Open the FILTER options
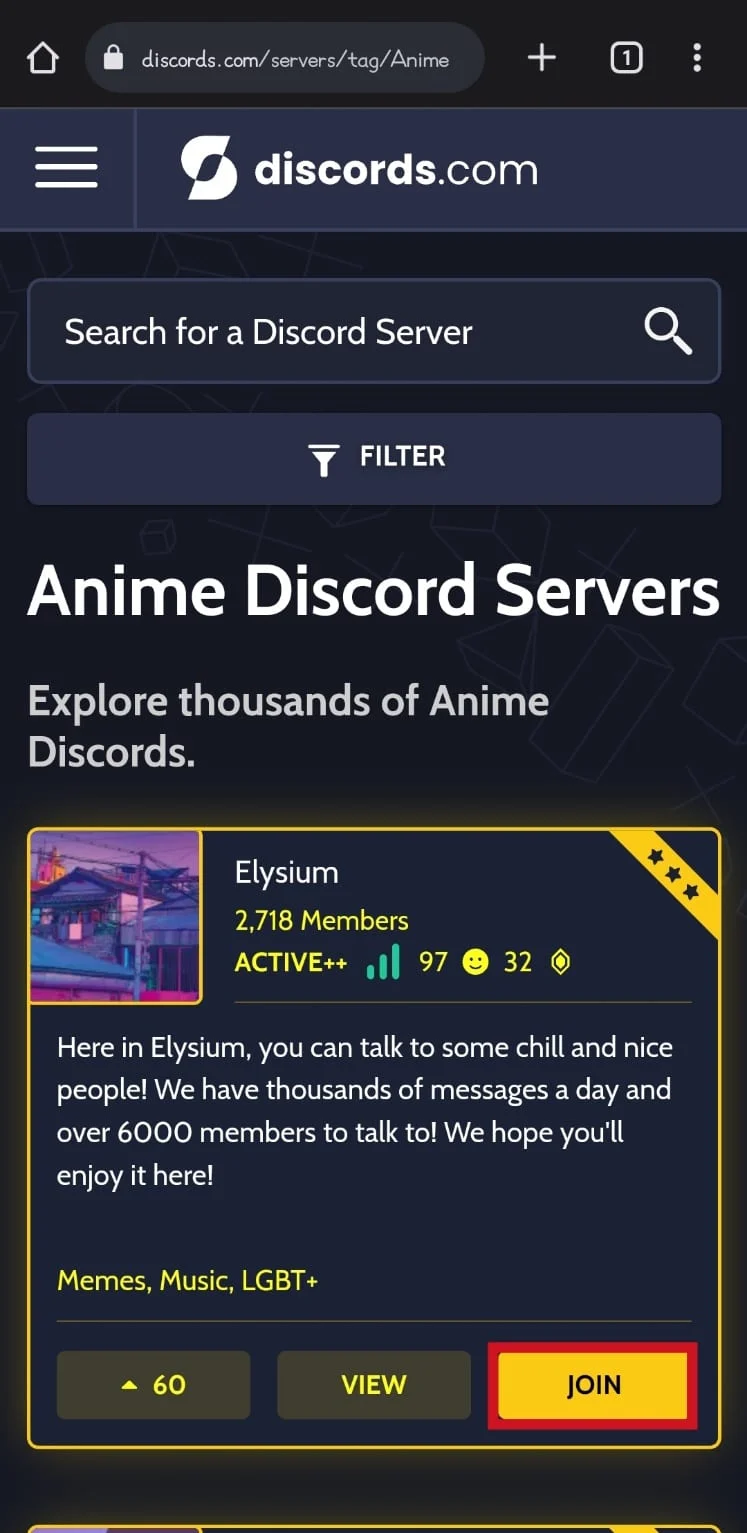This screenshot has width=747, height=1533. (x=374, y=458)
